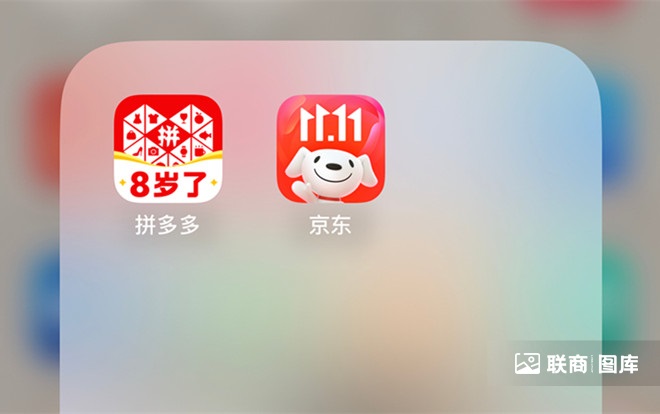Screen dimensions: 660x414
Task: Open the 拼多多 app
Action: (x=168, y=149)
